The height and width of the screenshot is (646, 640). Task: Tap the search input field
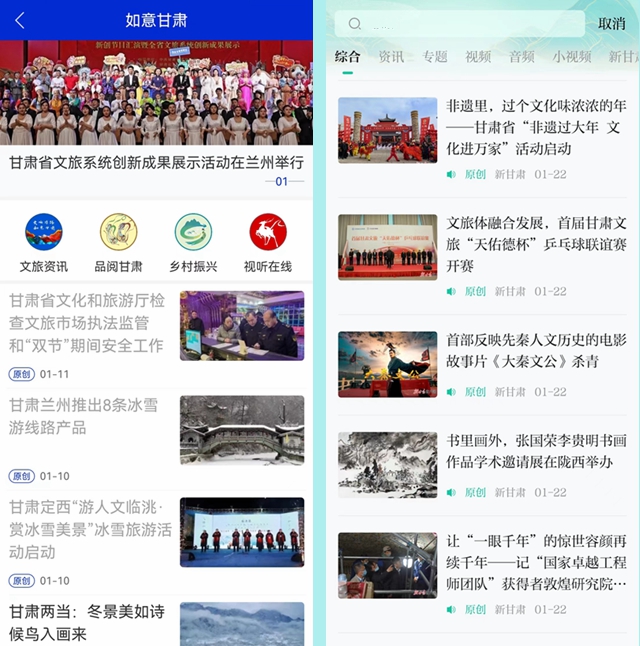click(470, 24)
